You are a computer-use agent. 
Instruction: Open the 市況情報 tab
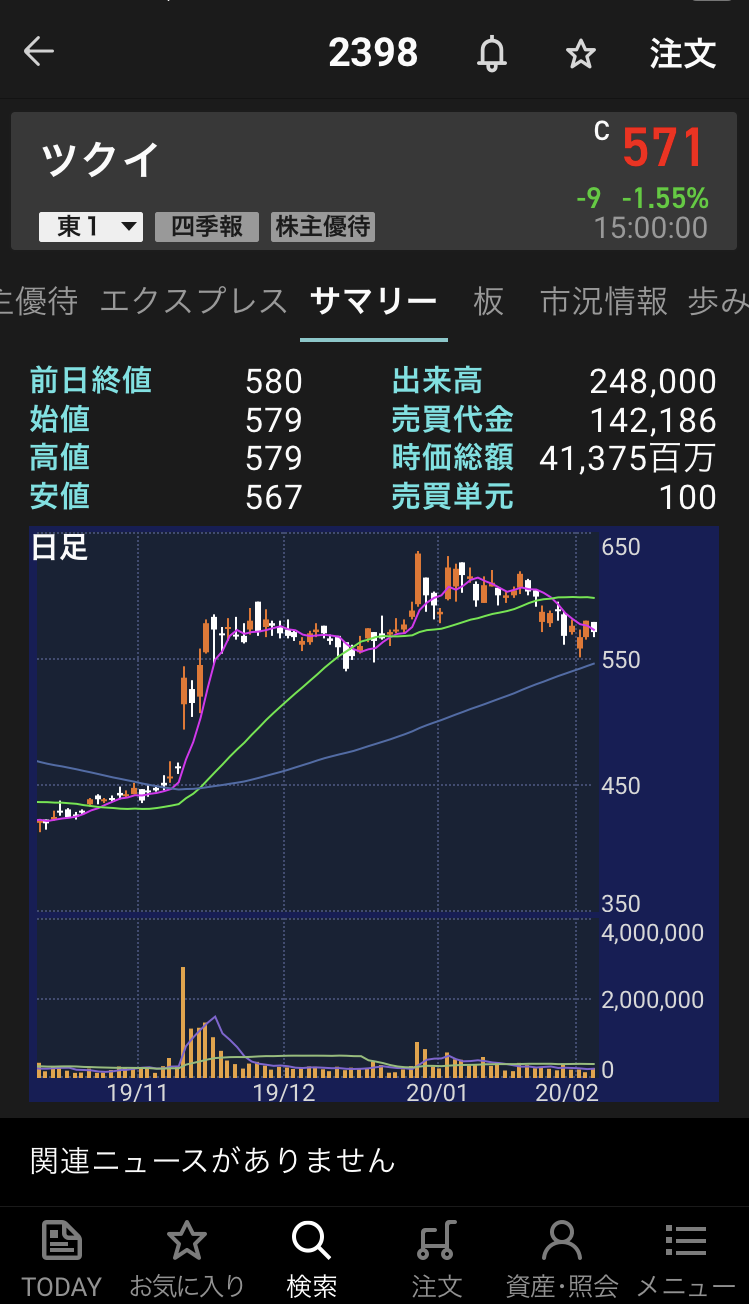pyautogui.click(x=604, y=301)
